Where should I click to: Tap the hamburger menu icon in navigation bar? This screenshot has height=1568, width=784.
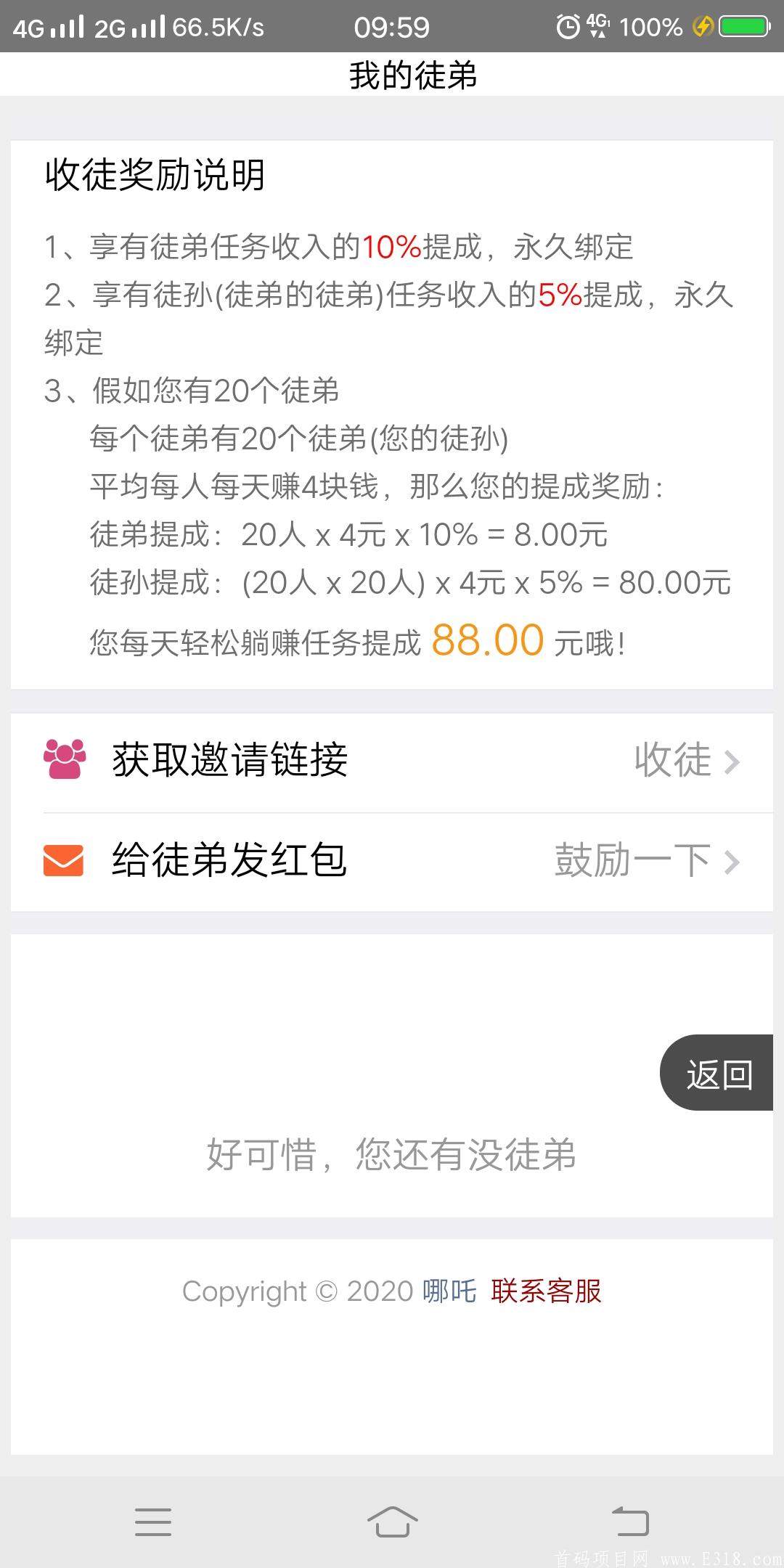pos(154,1522)
